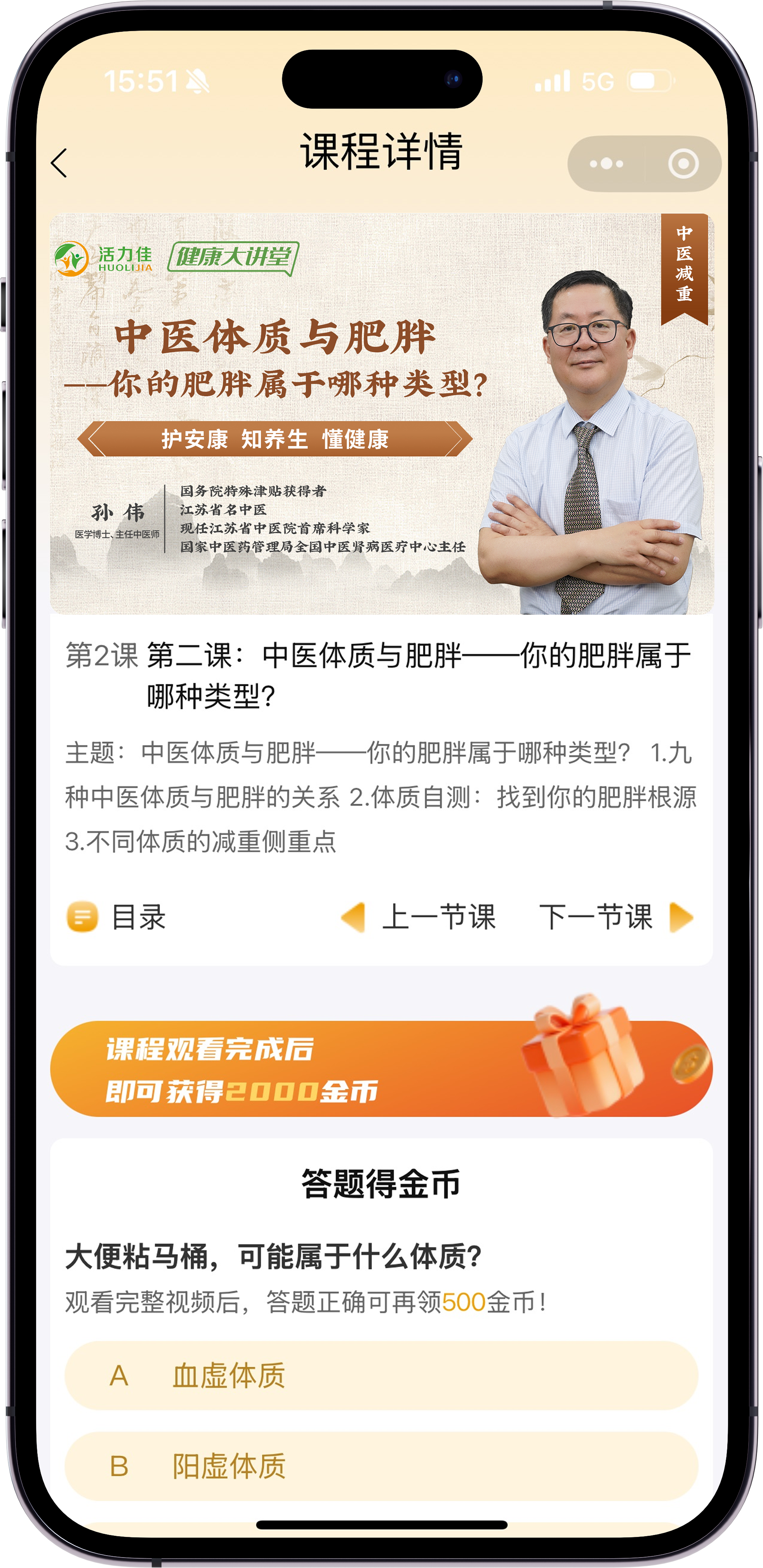Screen dimensions: 763x1568
Task: Open the mini program more options menu
Action: click(x=606, y=164)
